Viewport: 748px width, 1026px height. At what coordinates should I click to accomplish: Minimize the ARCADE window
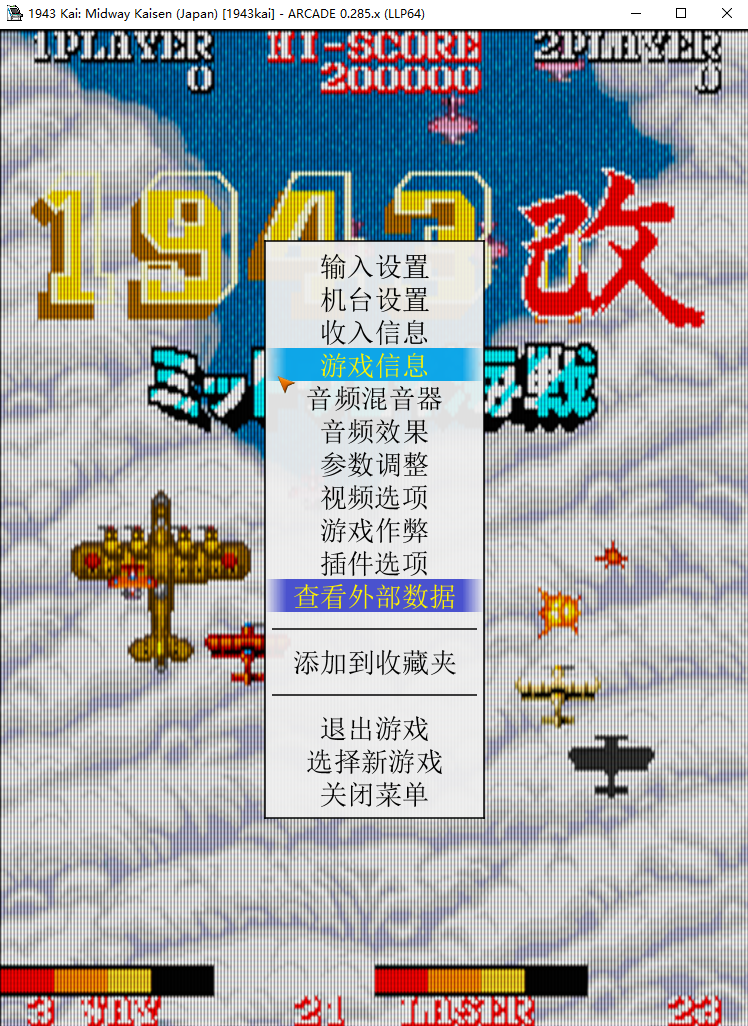coord(636,13)
